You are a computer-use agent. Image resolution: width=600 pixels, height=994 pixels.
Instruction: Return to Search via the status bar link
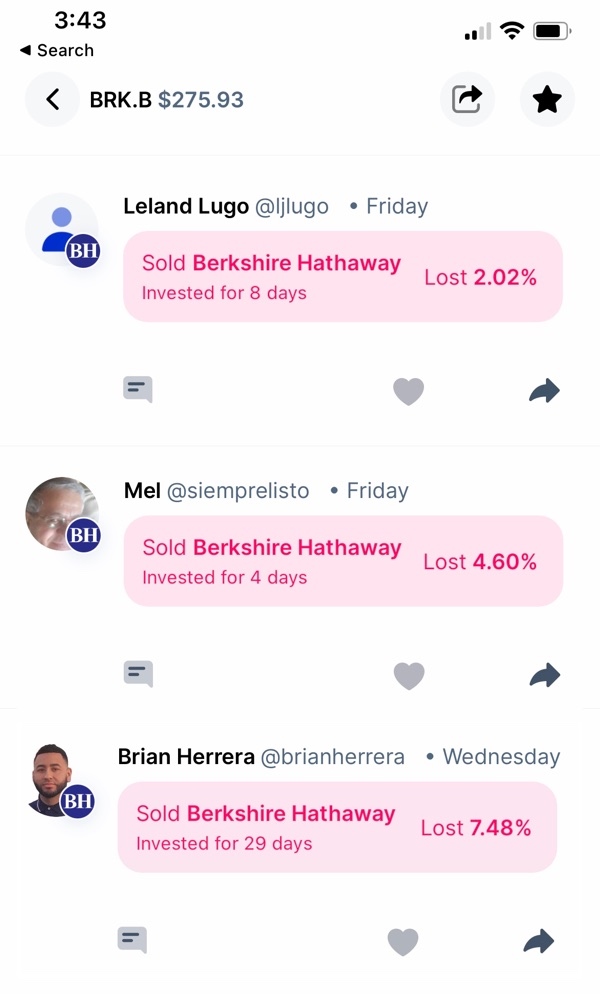coord(57,50)
